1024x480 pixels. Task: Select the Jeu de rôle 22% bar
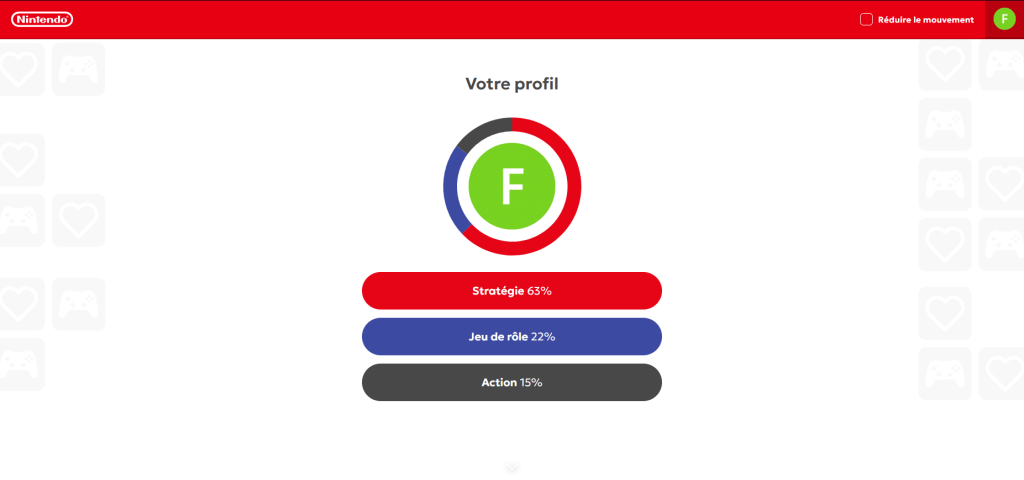(x=511, y=336)
